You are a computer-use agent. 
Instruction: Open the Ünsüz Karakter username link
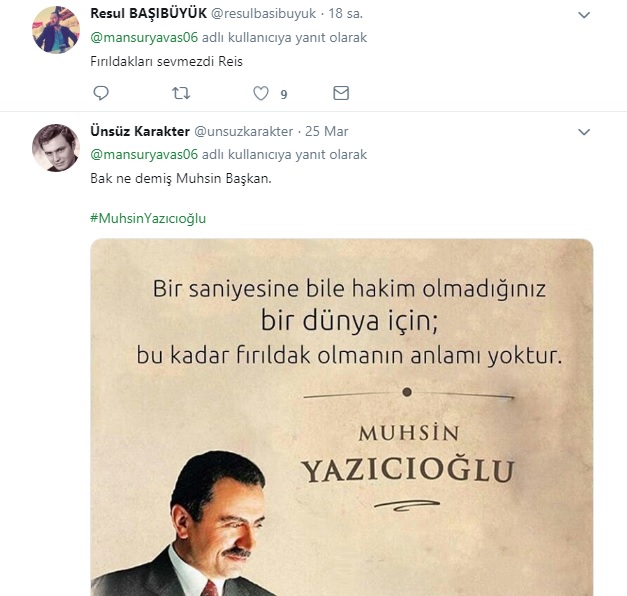pos(138,132)
